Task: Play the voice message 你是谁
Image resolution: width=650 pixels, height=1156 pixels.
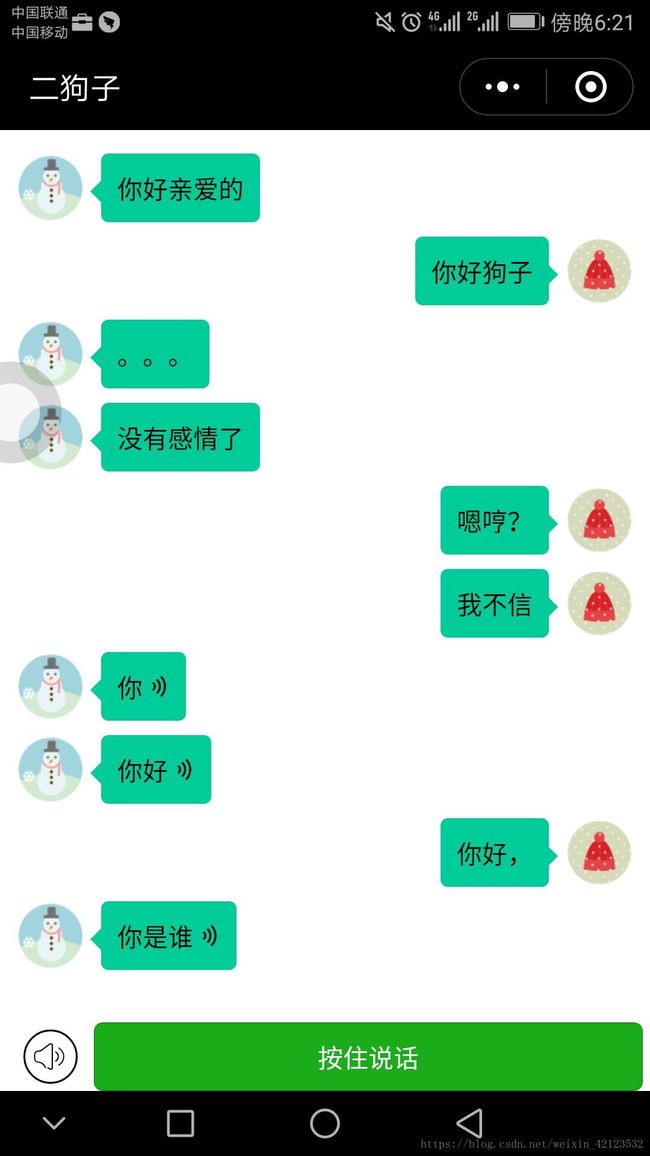Action: [168, 936]
